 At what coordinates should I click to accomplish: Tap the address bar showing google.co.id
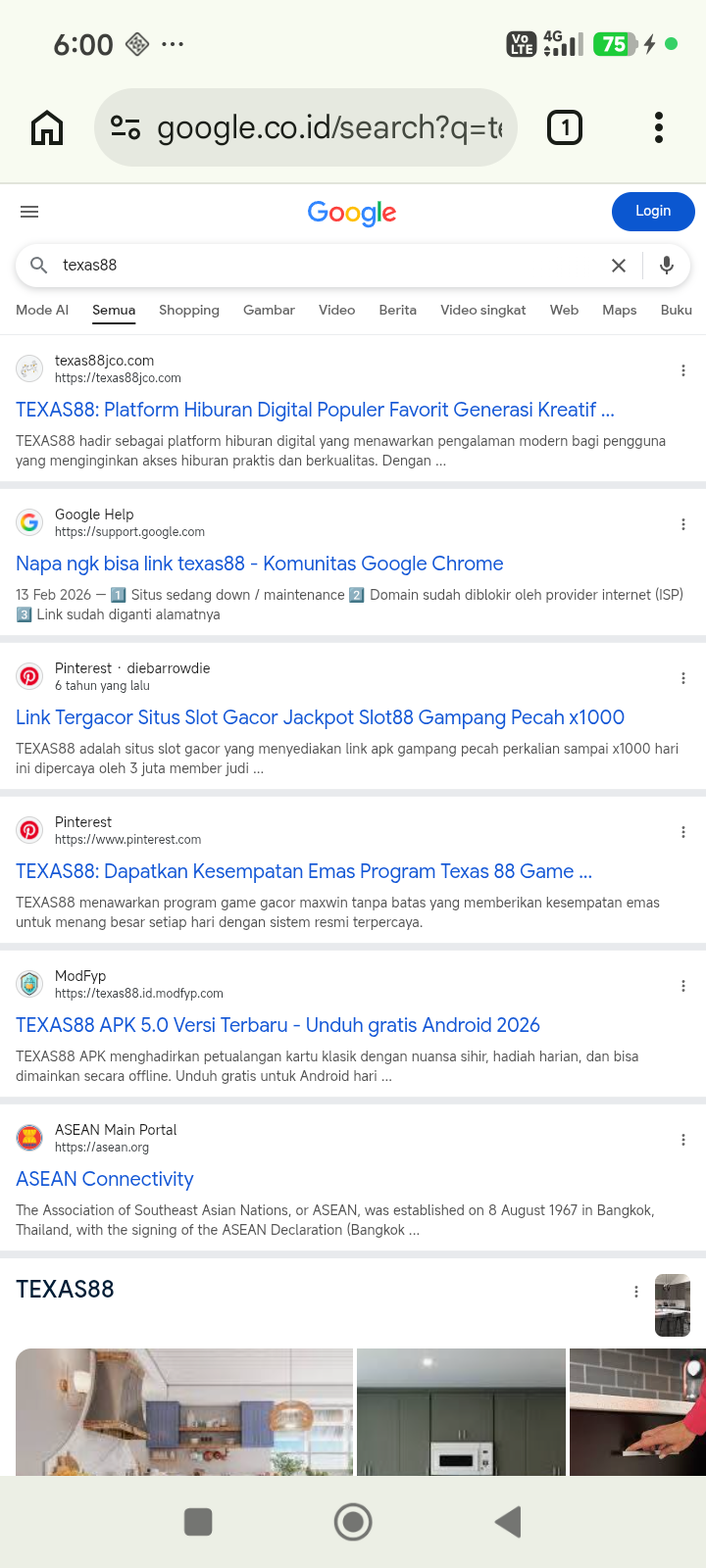tap(306, 127)
